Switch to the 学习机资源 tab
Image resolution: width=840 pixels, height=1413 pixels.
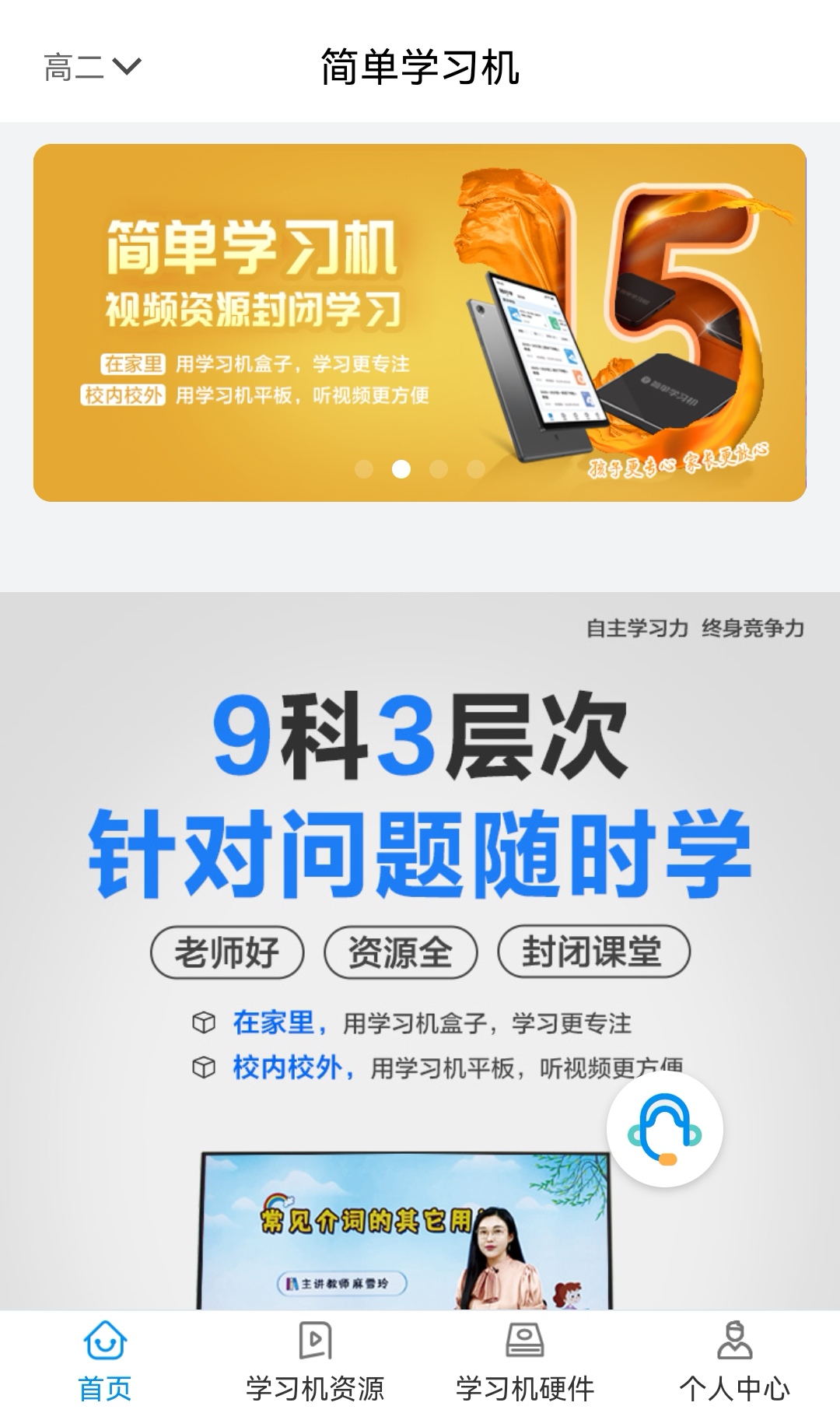315,1362
